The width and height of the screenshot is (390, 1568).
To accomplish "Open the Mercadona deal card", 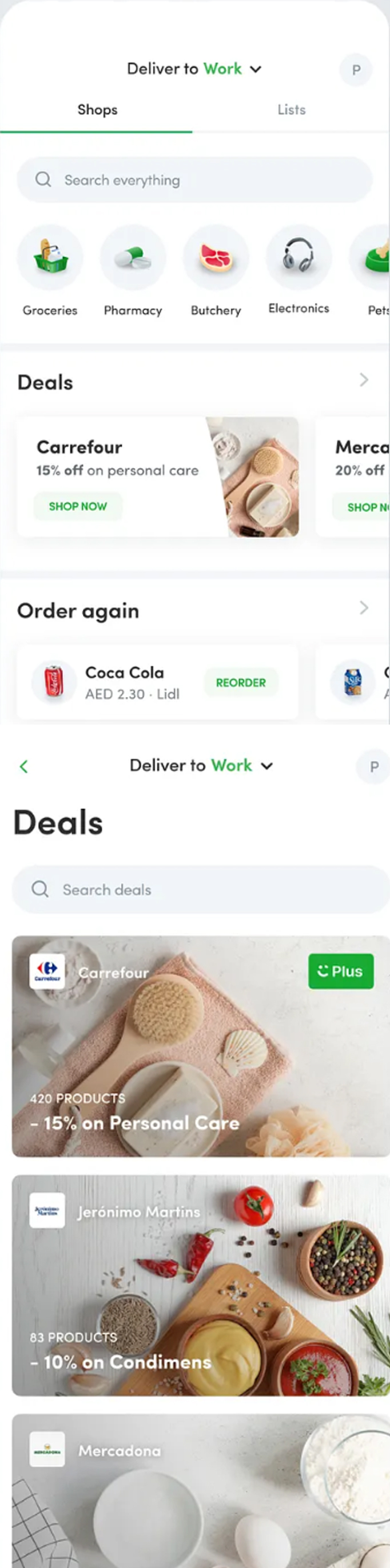I will tap(200, 1491).
